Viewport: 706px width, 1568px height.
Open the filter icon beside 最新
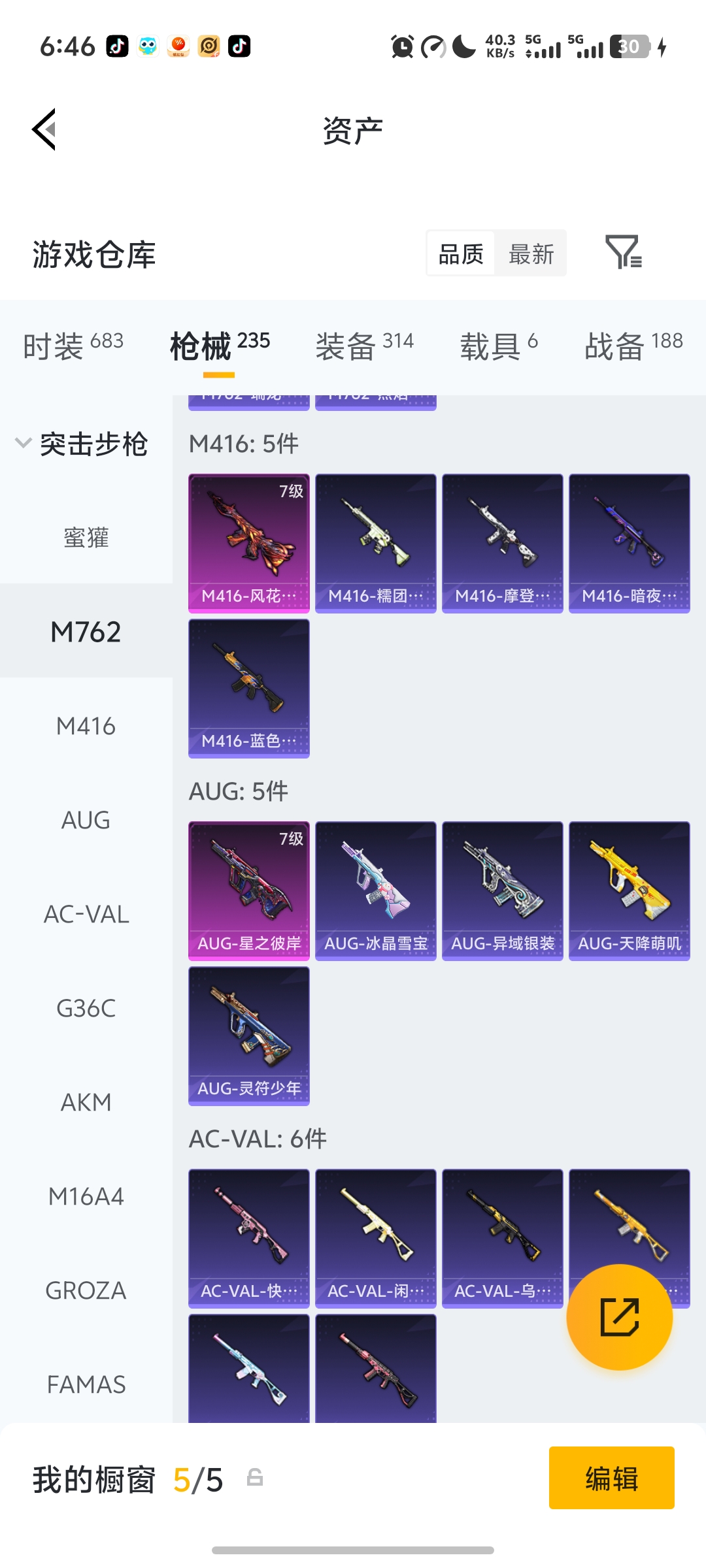coord(623,253)
